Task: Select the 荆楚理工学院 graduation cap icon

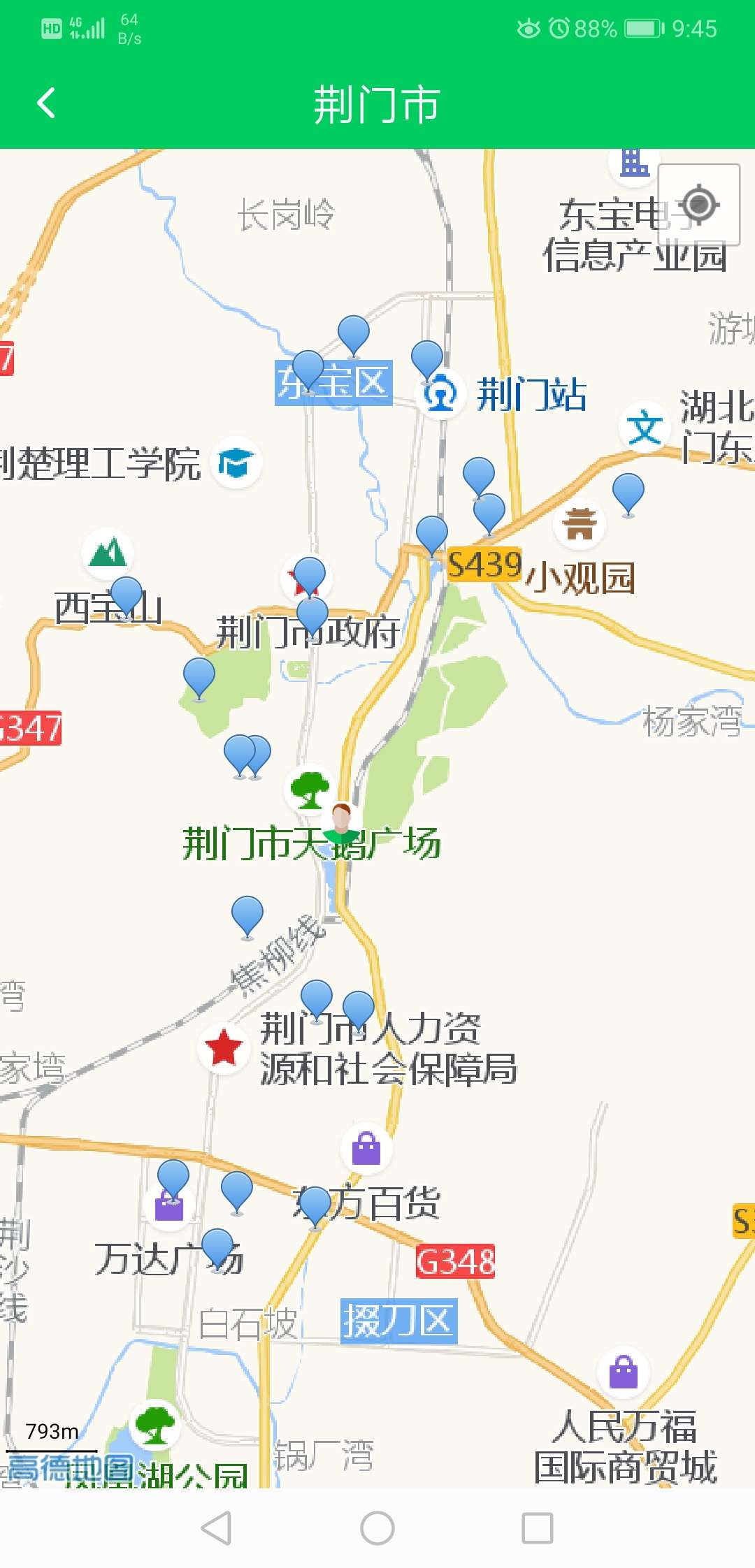Action: tap(235, 464)
